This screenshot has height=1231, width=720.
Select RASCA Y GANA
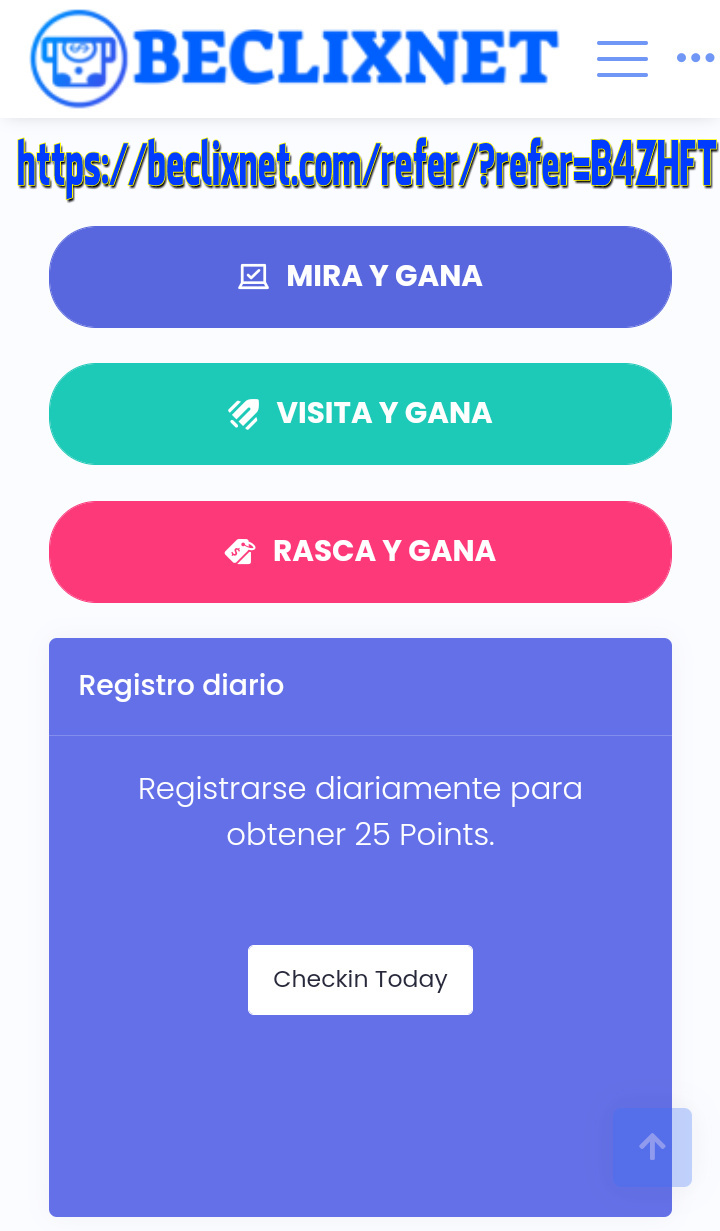click(x=360, y=552)
